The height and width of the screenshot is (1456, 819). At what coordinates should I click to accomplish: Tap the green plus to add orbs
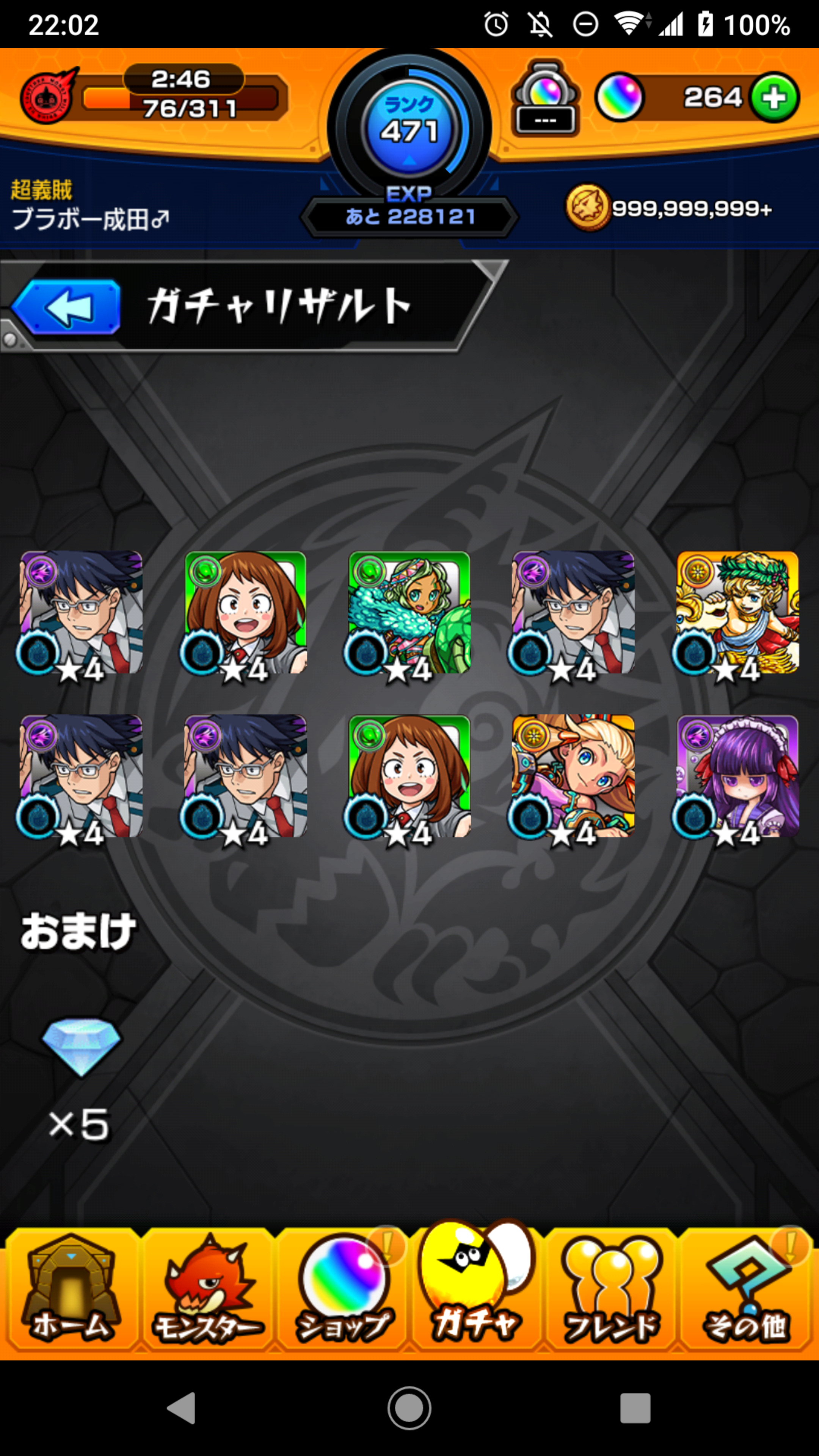(x=774, y=98)
